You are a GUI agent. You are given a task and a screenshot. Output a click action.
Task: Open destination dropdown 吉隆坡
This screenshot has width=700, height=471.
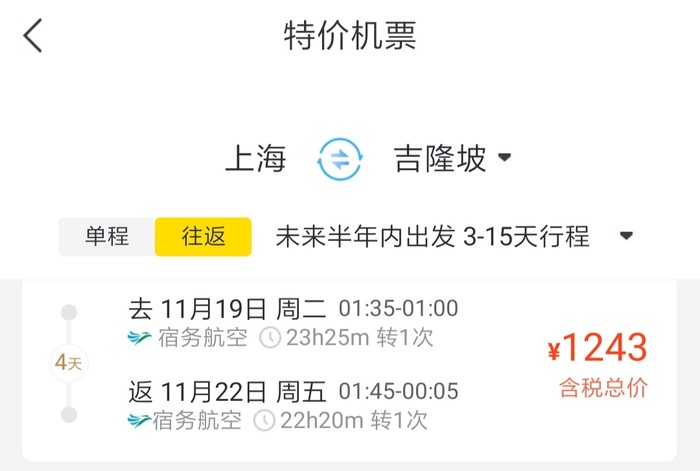point(453,159)
